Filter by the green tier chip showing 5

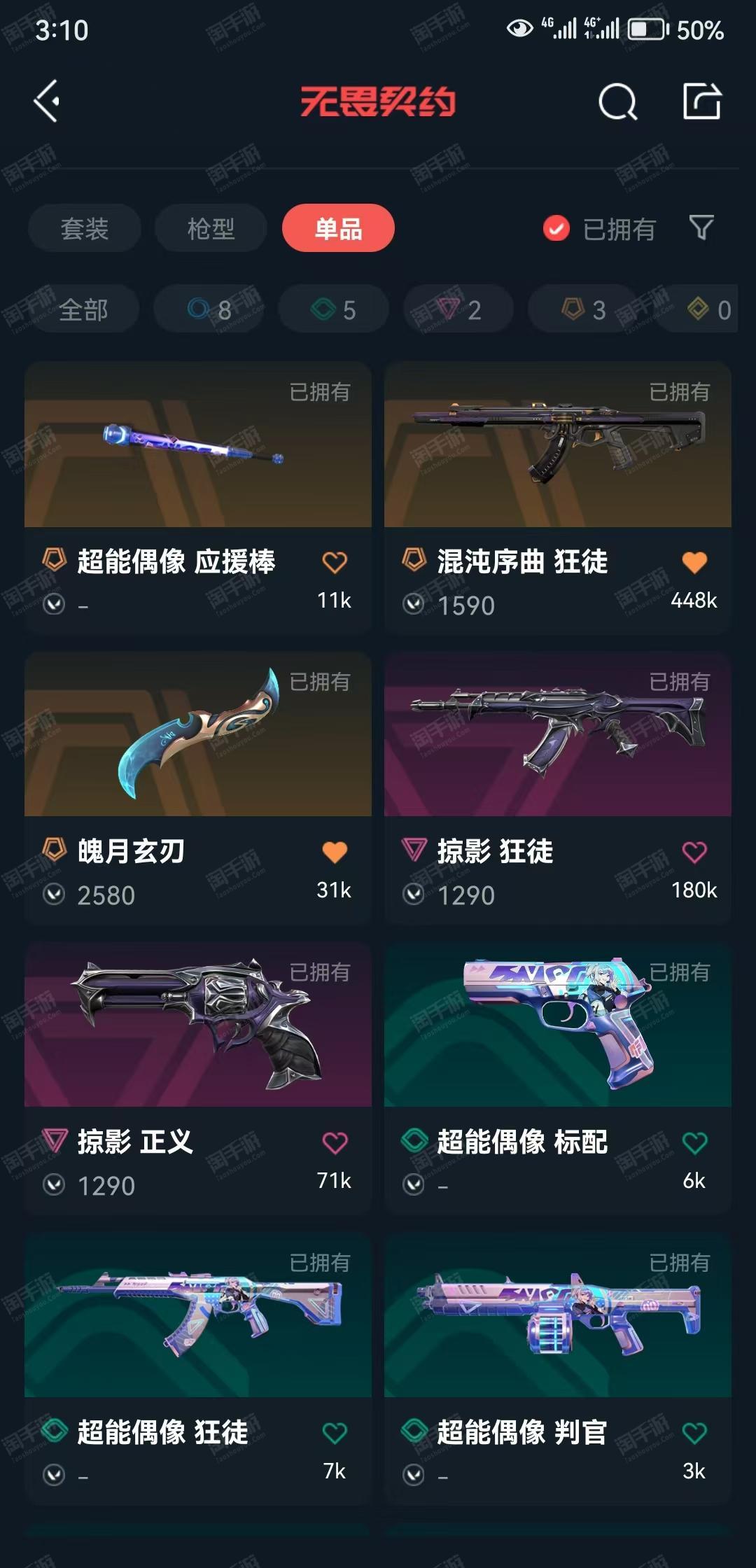click(334, 309)
